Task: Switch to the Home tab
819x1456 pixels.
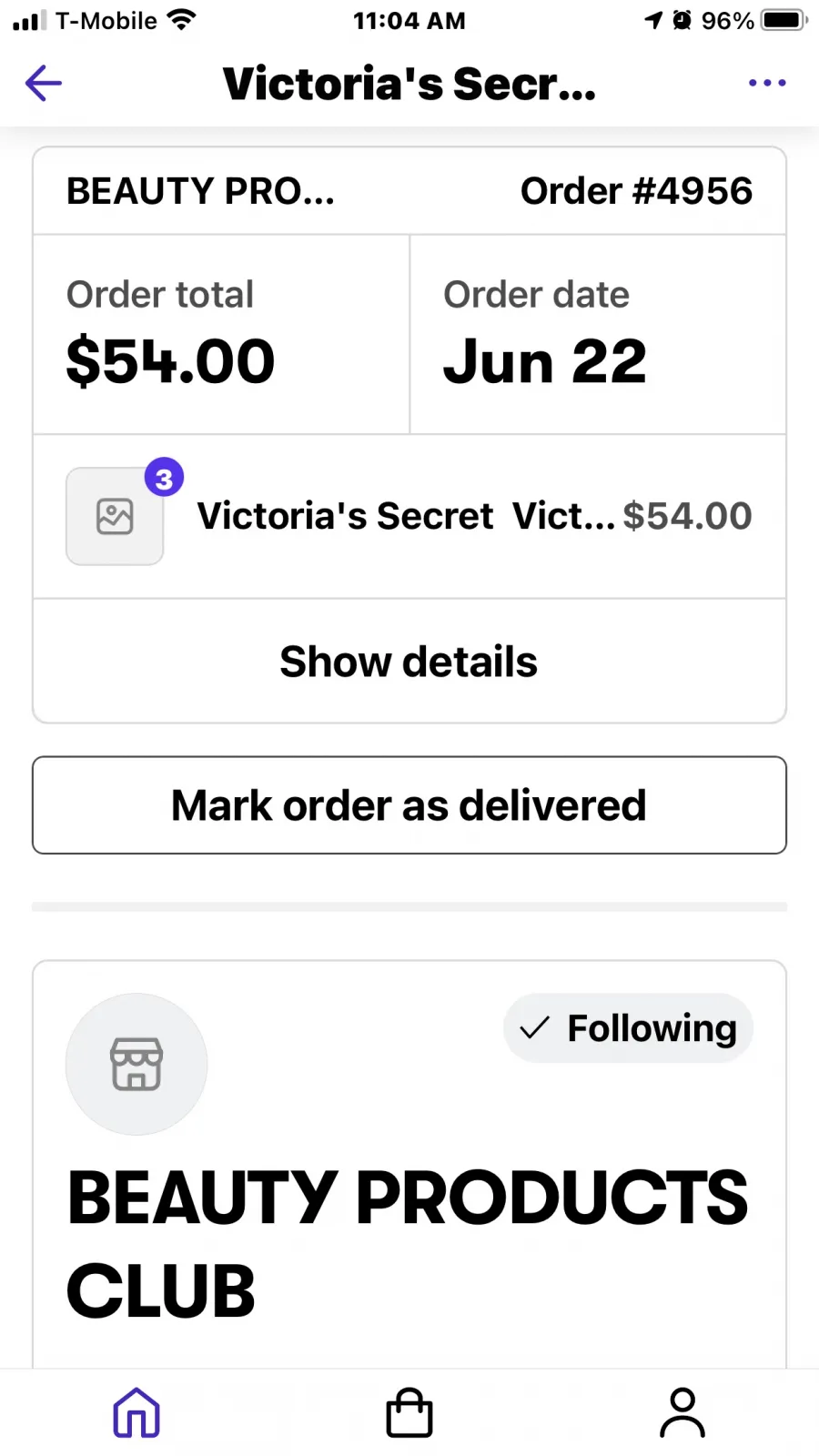Action: (x=136, y=1412)
